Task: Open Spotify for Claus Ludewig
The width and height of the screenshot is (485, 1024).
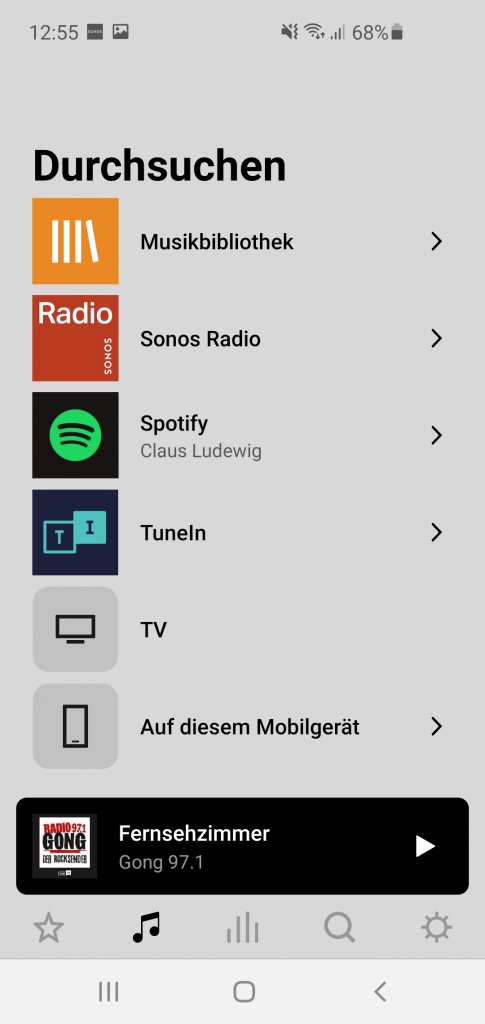Action: 242,435
